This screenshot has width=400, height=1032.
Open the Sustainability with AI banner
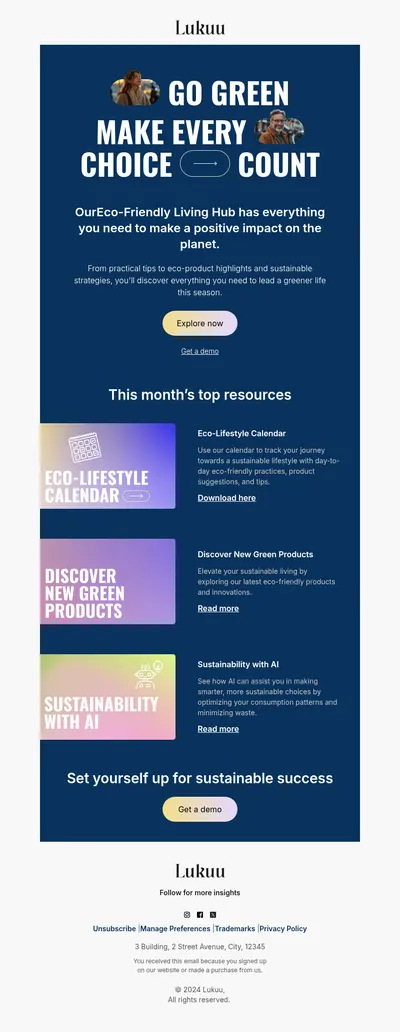108,697
